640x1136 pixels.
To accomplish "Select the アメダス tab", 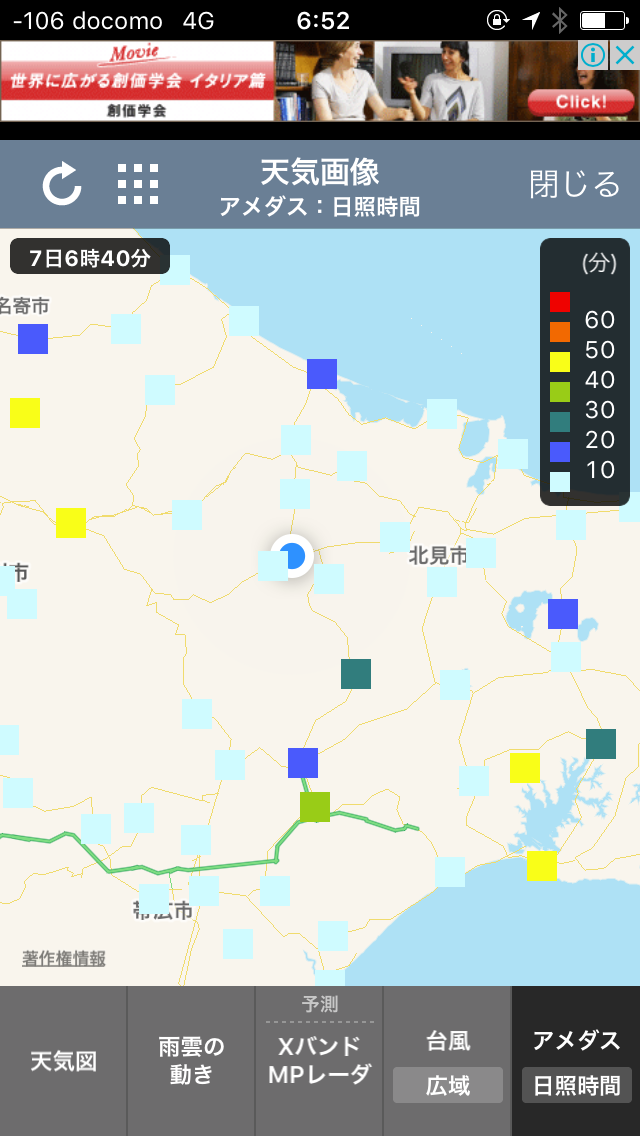I will [x=576, y=1040].
